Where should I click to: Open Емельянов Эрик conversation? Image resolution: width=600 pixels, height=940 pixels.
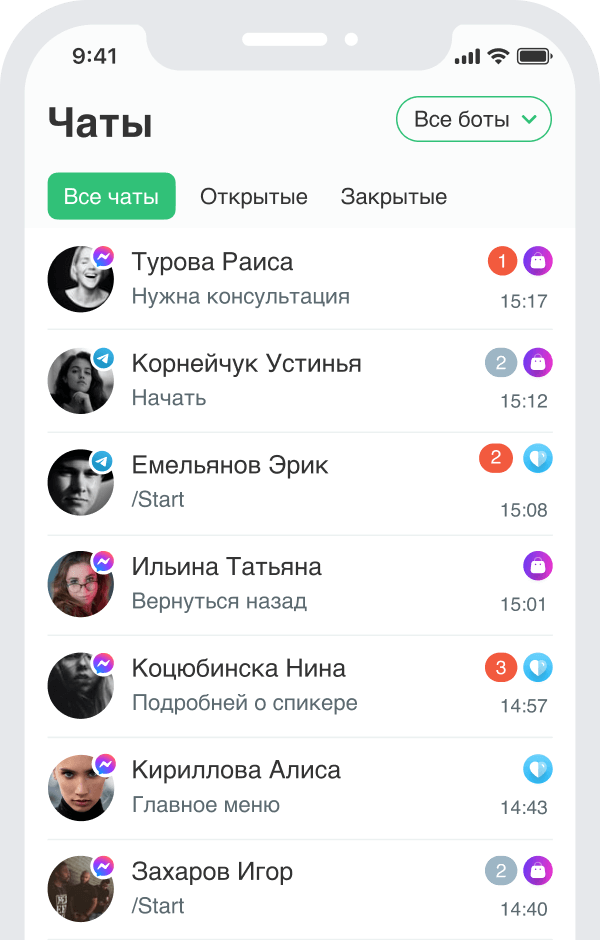300,482
